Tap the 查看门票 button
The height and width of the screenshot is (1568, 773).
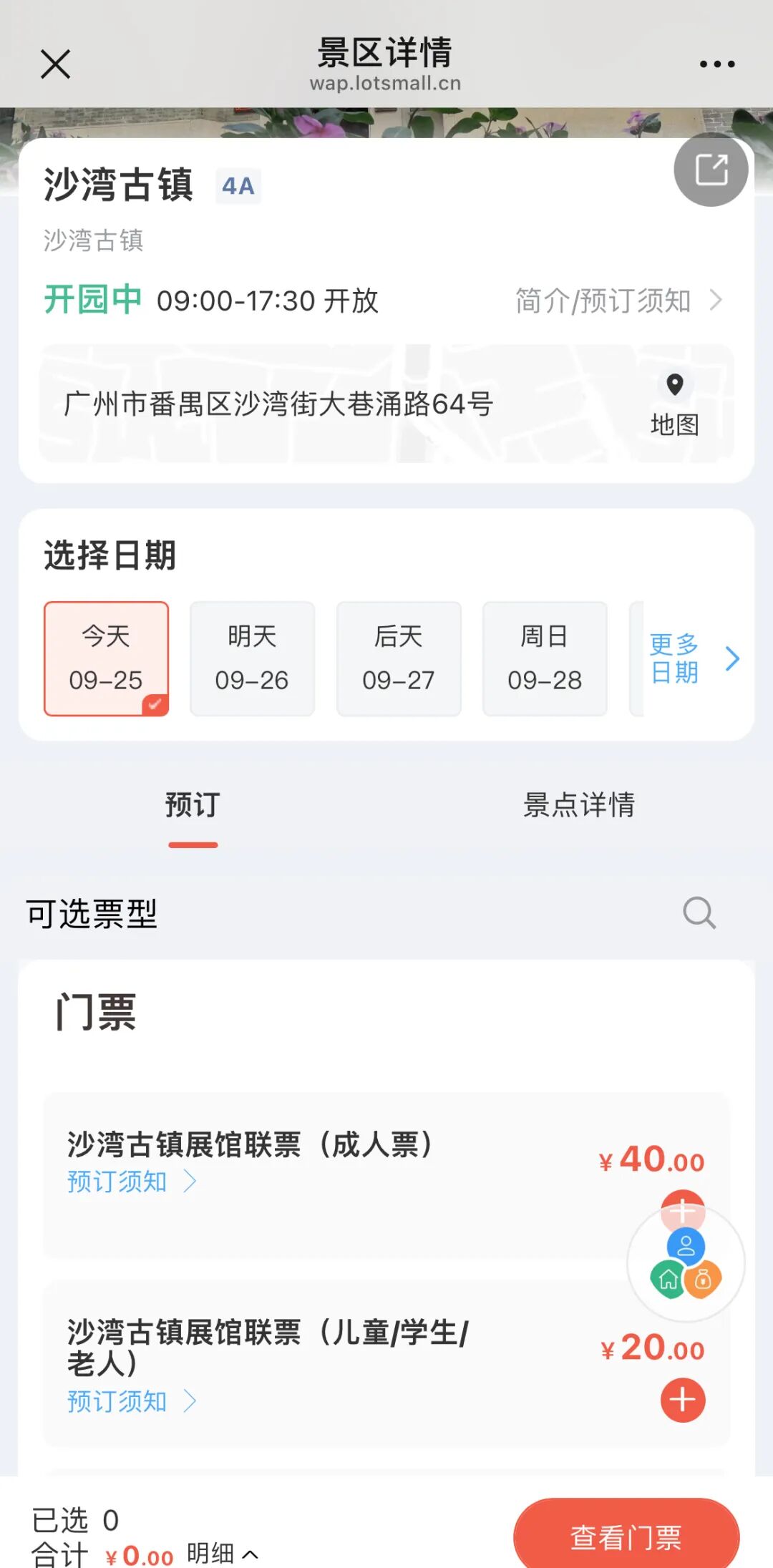[626, 1537]
